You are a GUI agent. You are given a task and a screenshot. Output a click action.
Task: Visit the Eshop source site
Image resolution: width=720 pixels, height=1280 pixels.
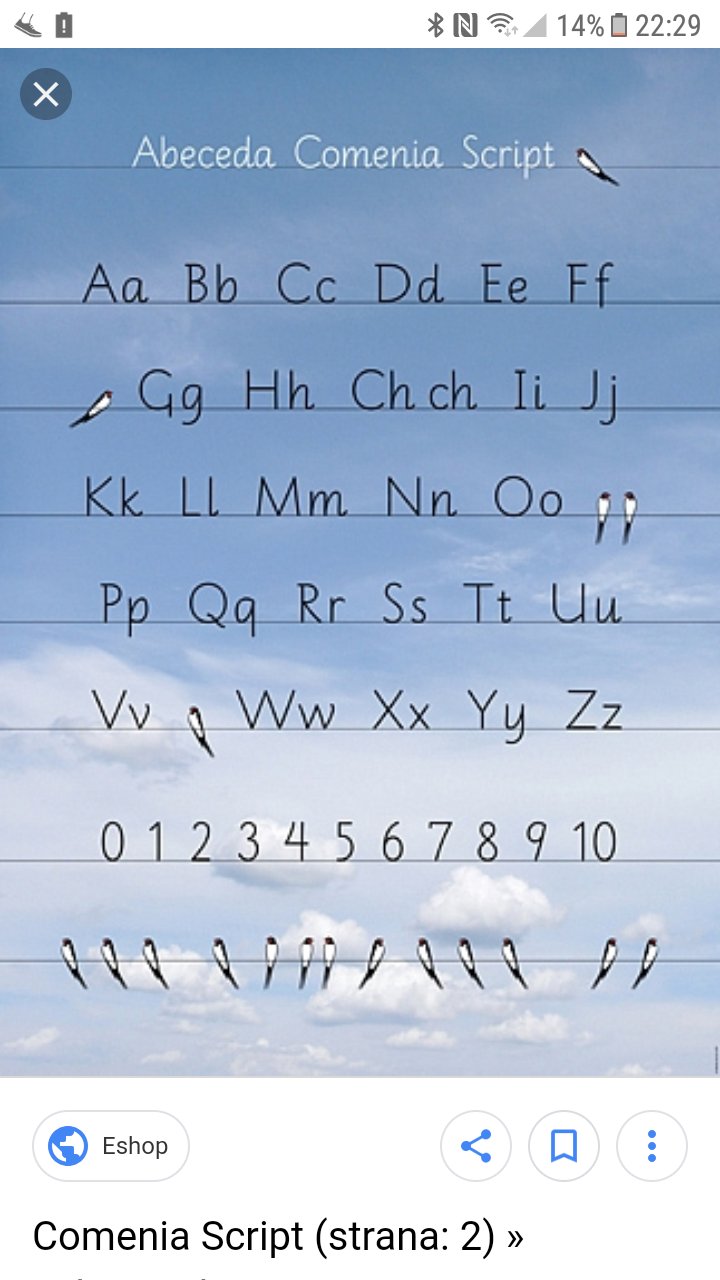(x=111, y=1146)
